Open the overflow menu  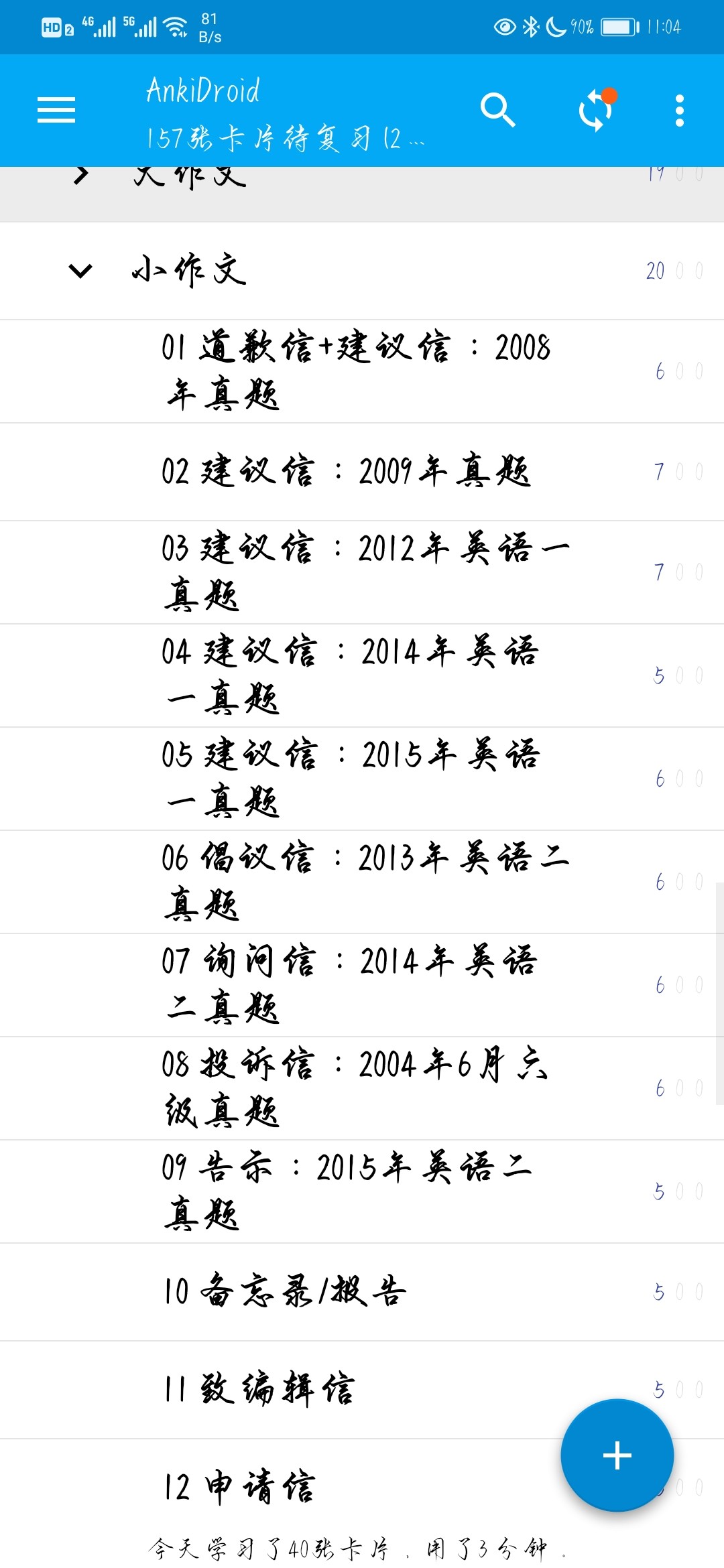pos(680,110)
